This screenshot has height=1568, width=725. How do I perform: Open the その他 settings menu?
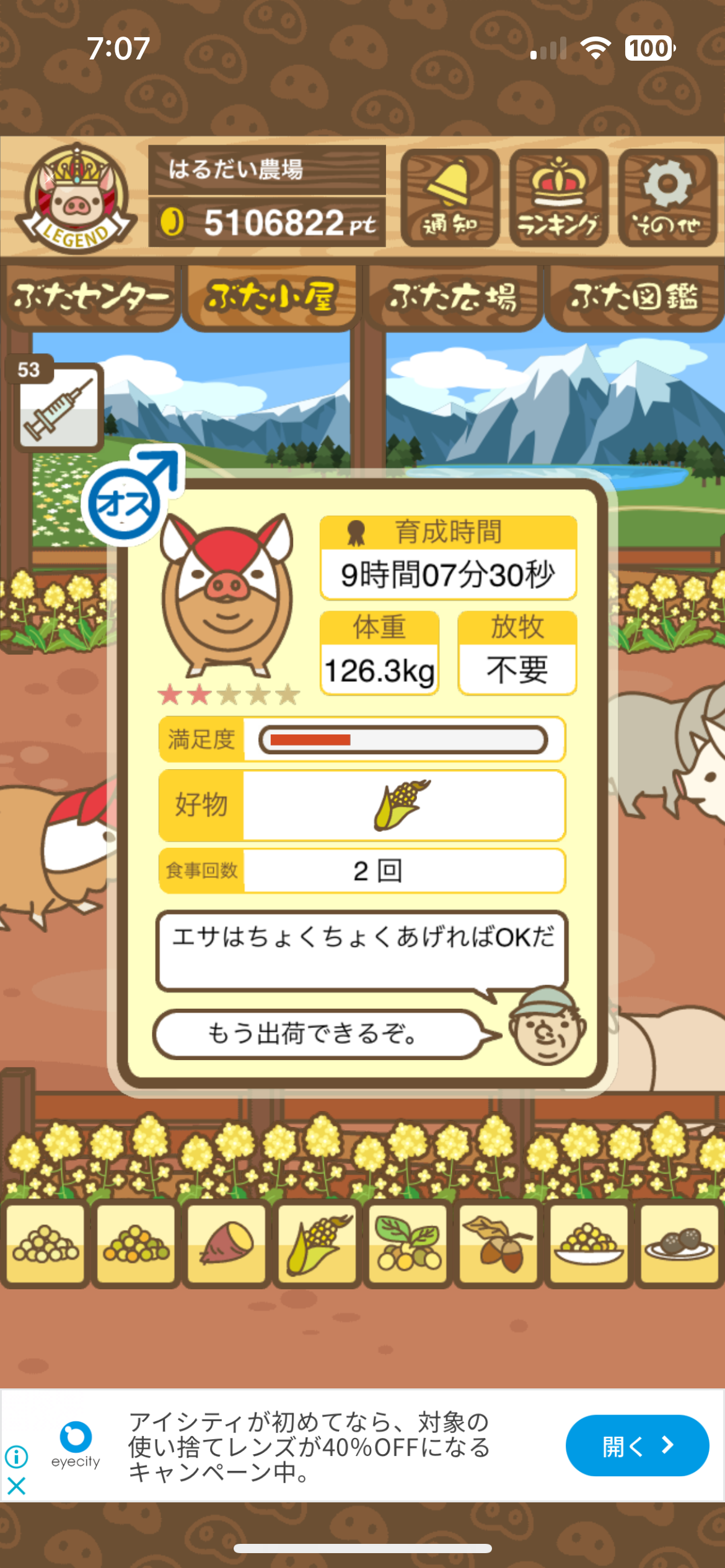point(667,198)
